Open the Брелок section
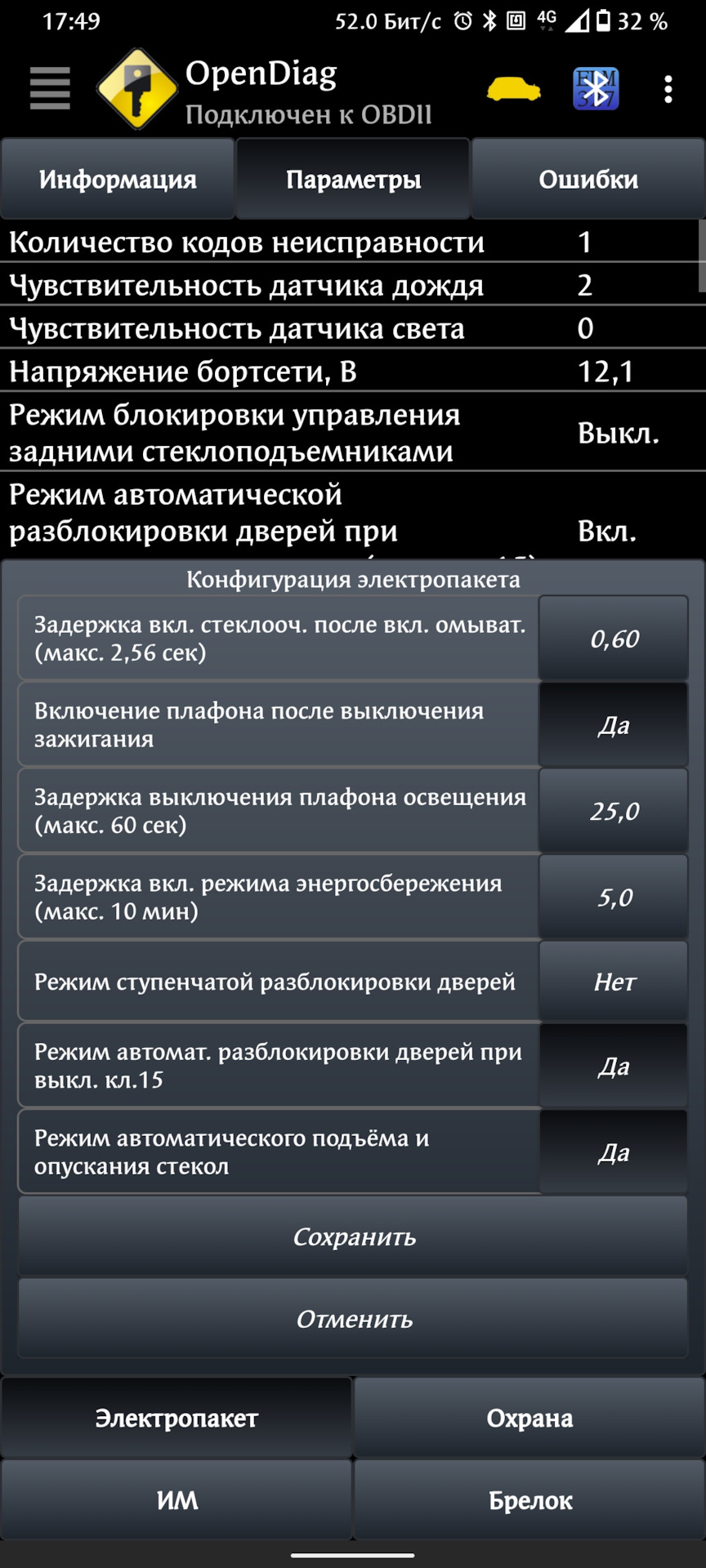 [529, 1500]
